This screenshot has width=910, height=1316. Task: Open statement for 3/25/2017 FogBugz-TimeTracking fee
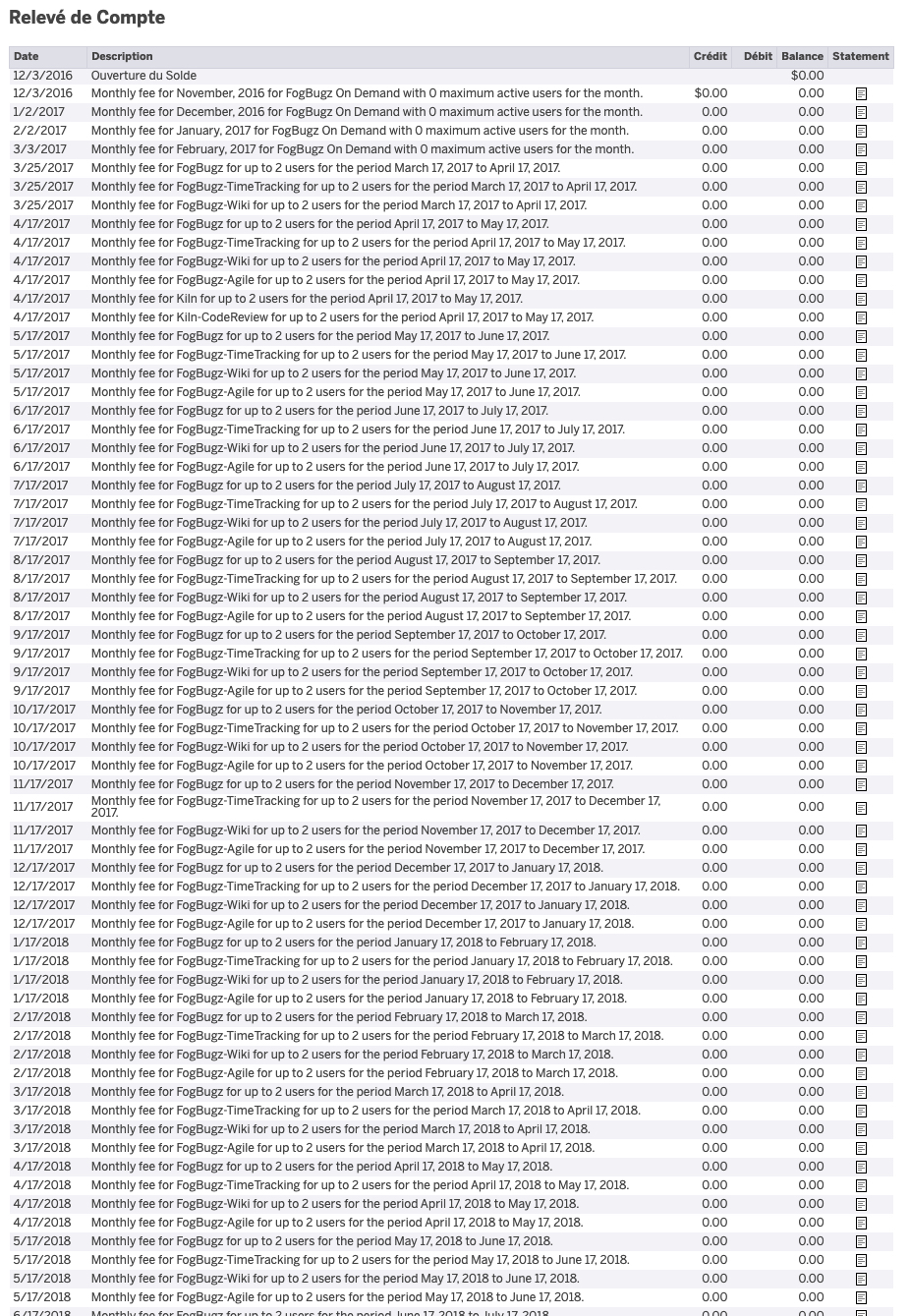861,187
